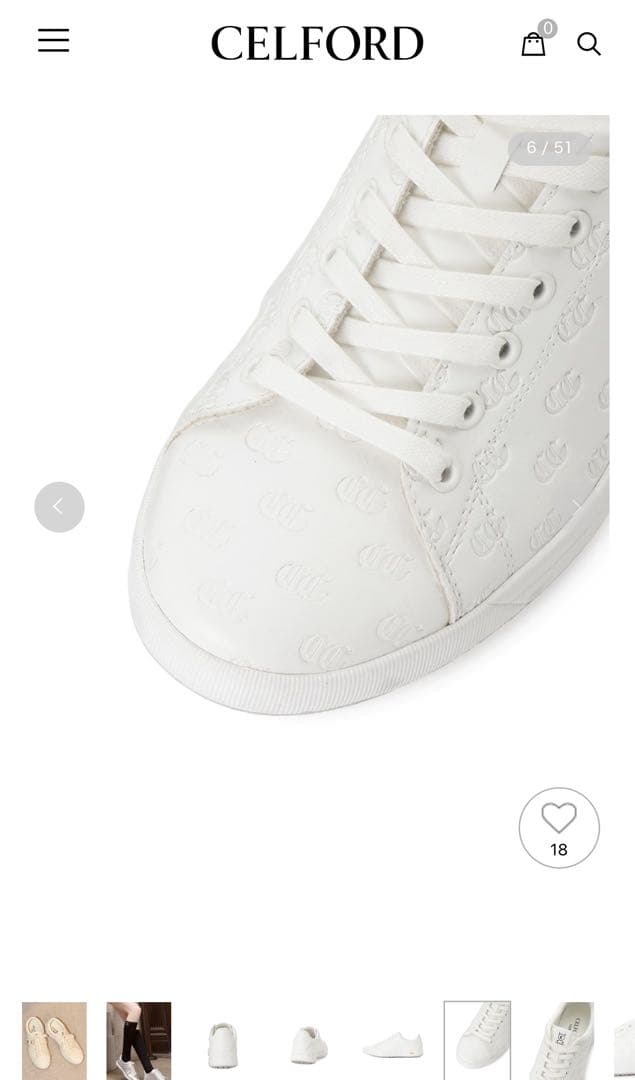The height and width of the screenshot is (1080, 635).
Task: Open the shopping bag
Action: (534, 44)
